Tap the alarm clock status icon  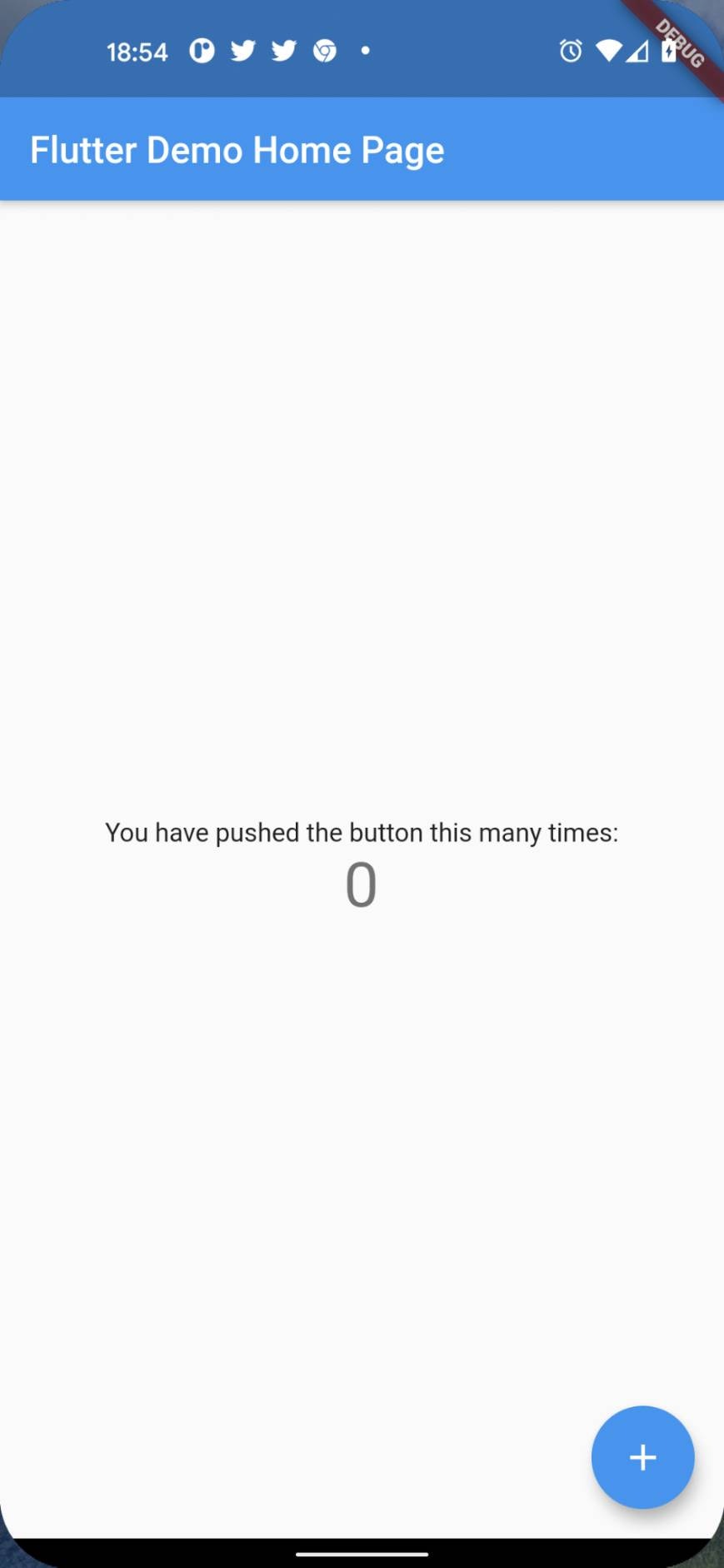tap(570, 51)
